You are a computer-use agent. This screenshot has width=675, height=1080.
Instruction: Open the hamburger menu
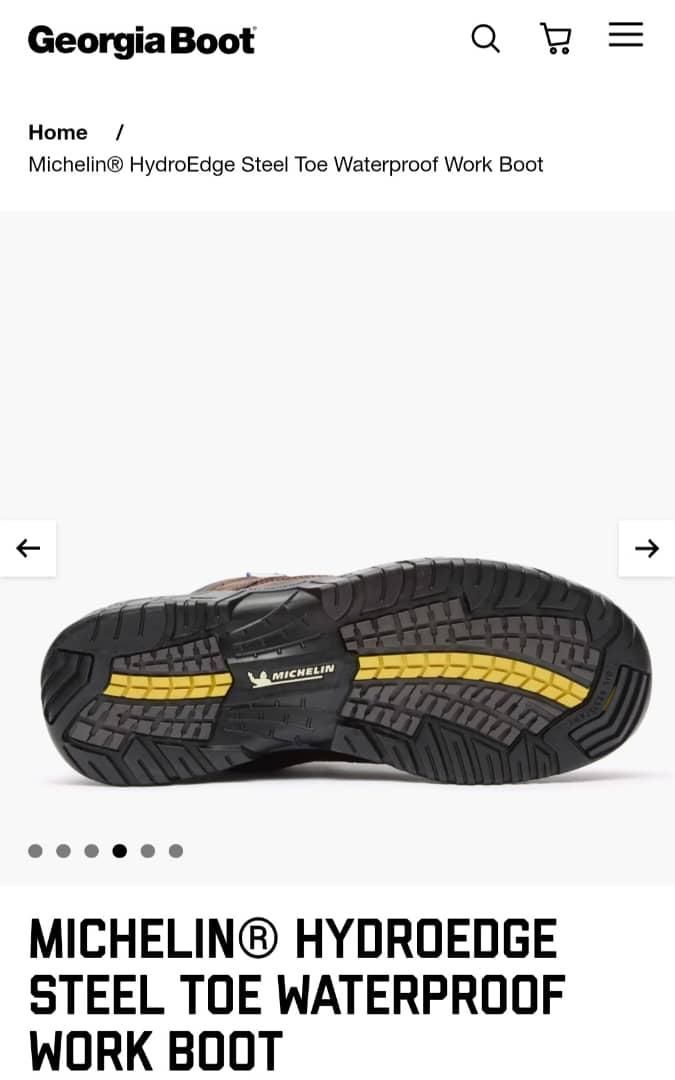pyautogui.click(x=626, y=36)
